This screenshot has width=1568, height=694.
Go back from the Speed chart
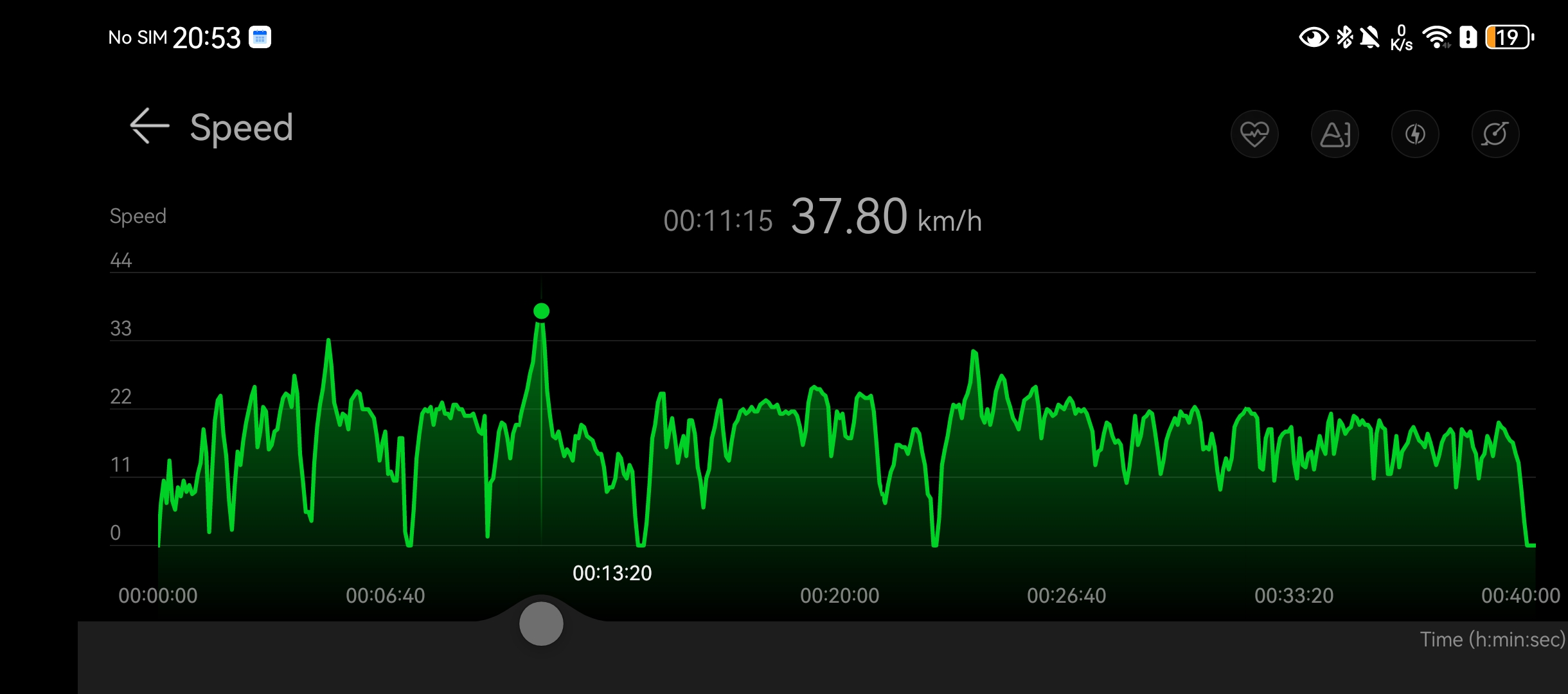coord(149,126)
